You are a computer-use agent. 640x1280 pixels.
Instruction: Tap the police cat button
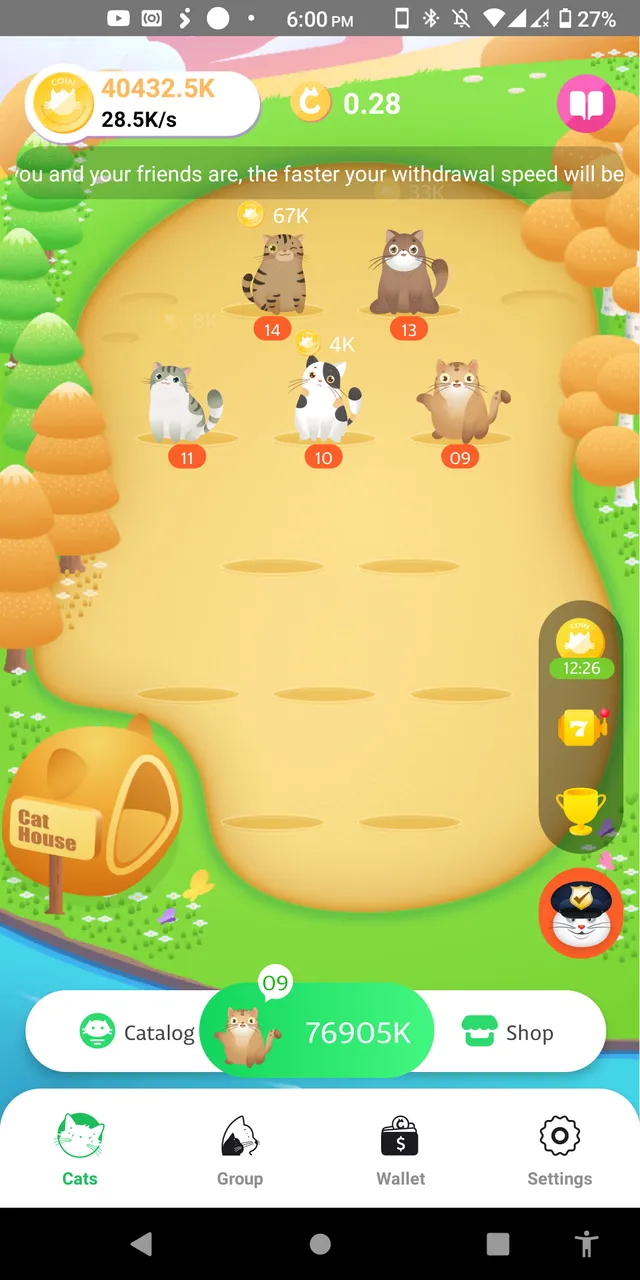coord(581,913)
